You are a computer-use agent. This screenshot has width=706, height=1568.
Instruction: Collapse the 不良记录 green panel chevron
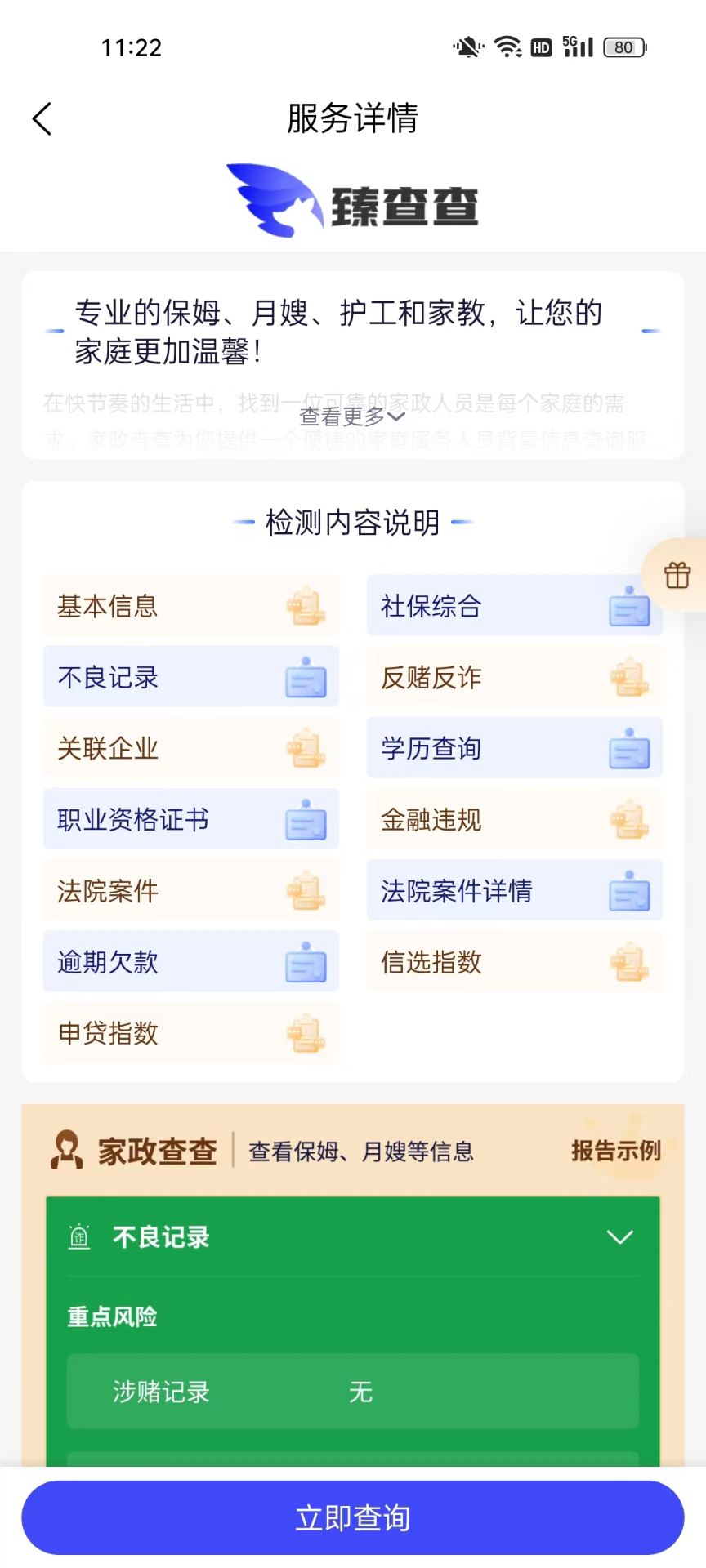point(620,1236)
